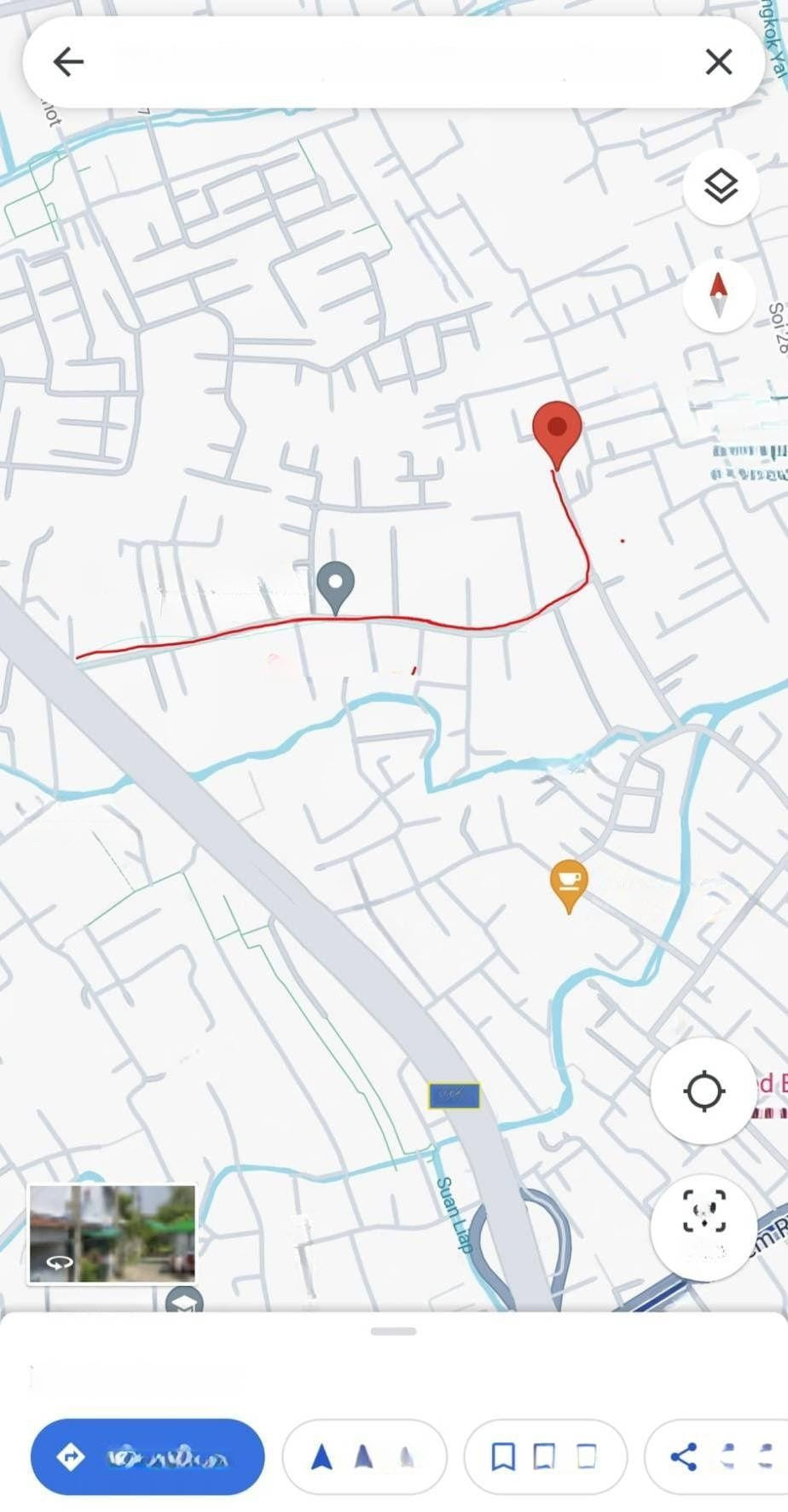Open the Street View preview thumbnail
The image size is (788, 1512).
112,1234
